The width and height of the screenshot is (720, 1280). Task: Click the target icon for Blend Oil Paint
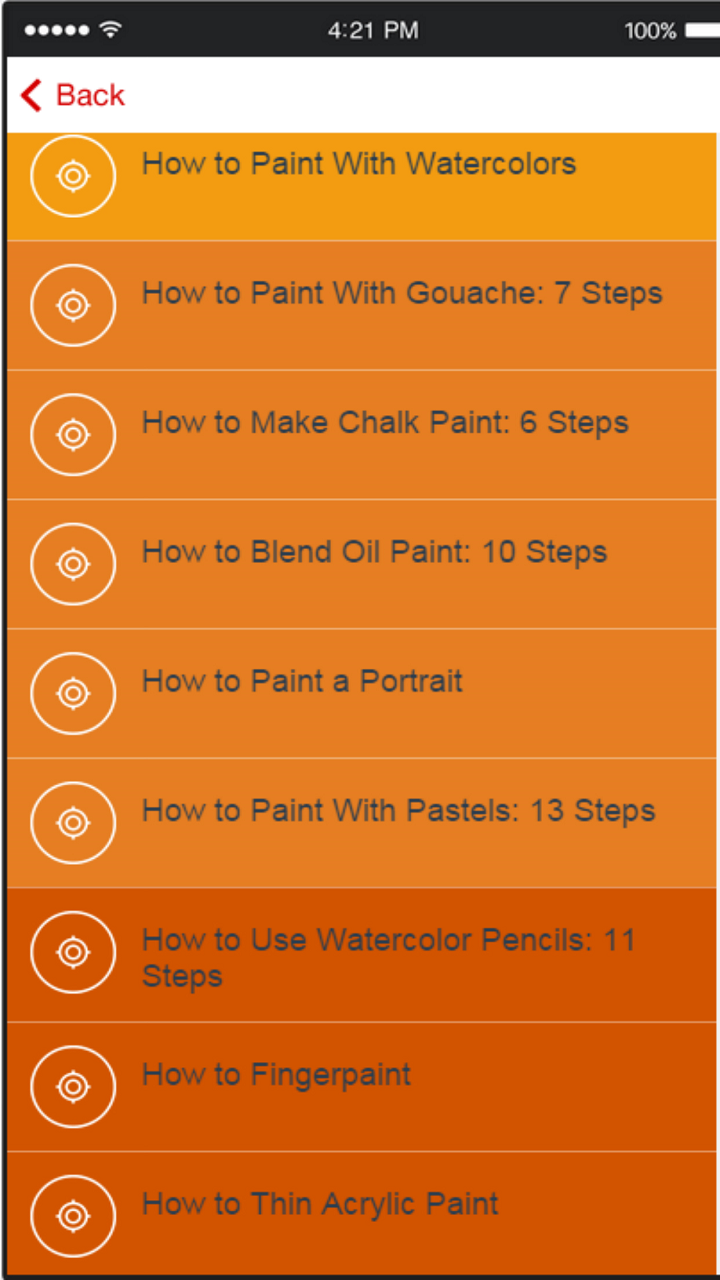[72, 563]
